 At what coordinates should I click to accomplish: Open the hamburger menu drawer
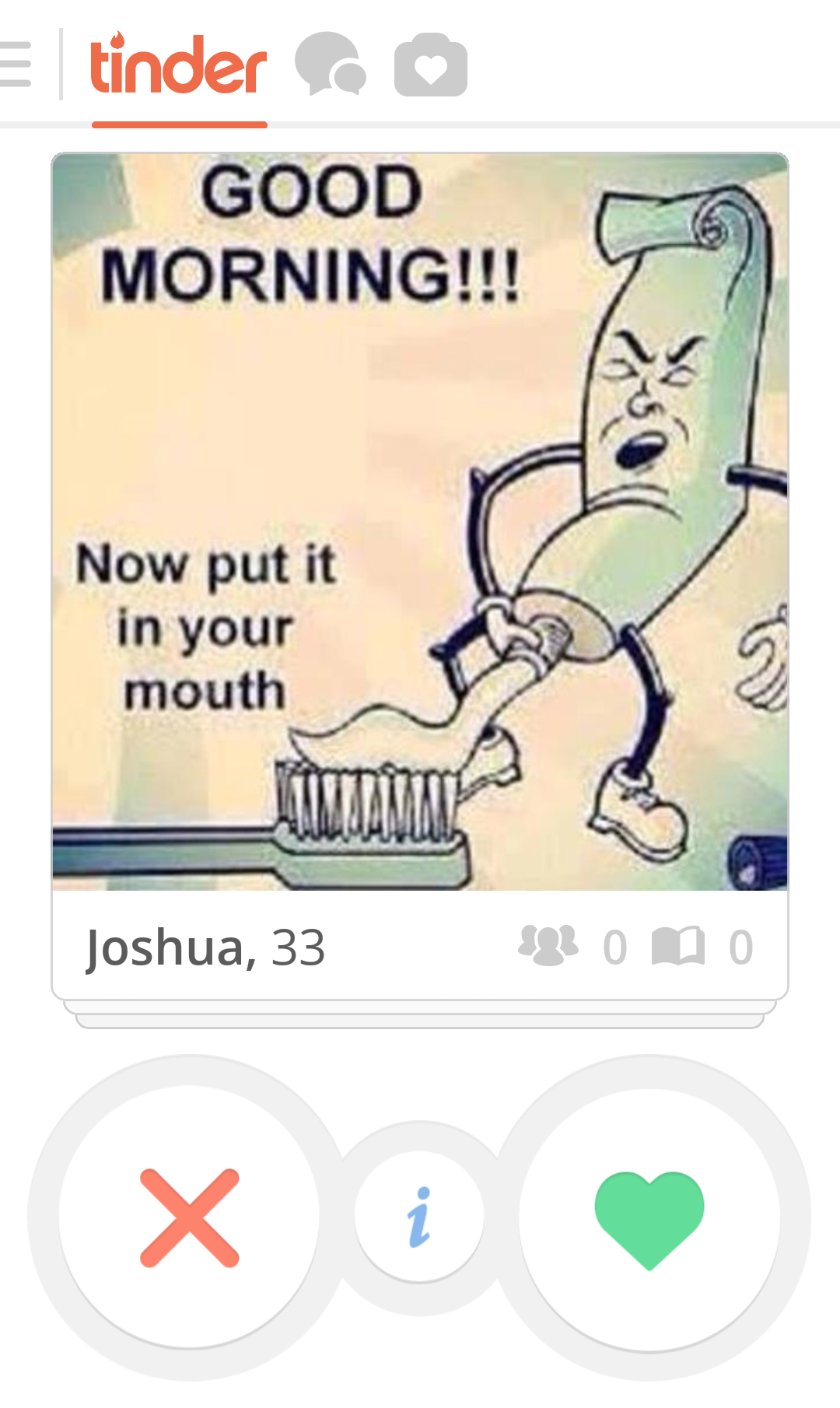tap(16, 65)
